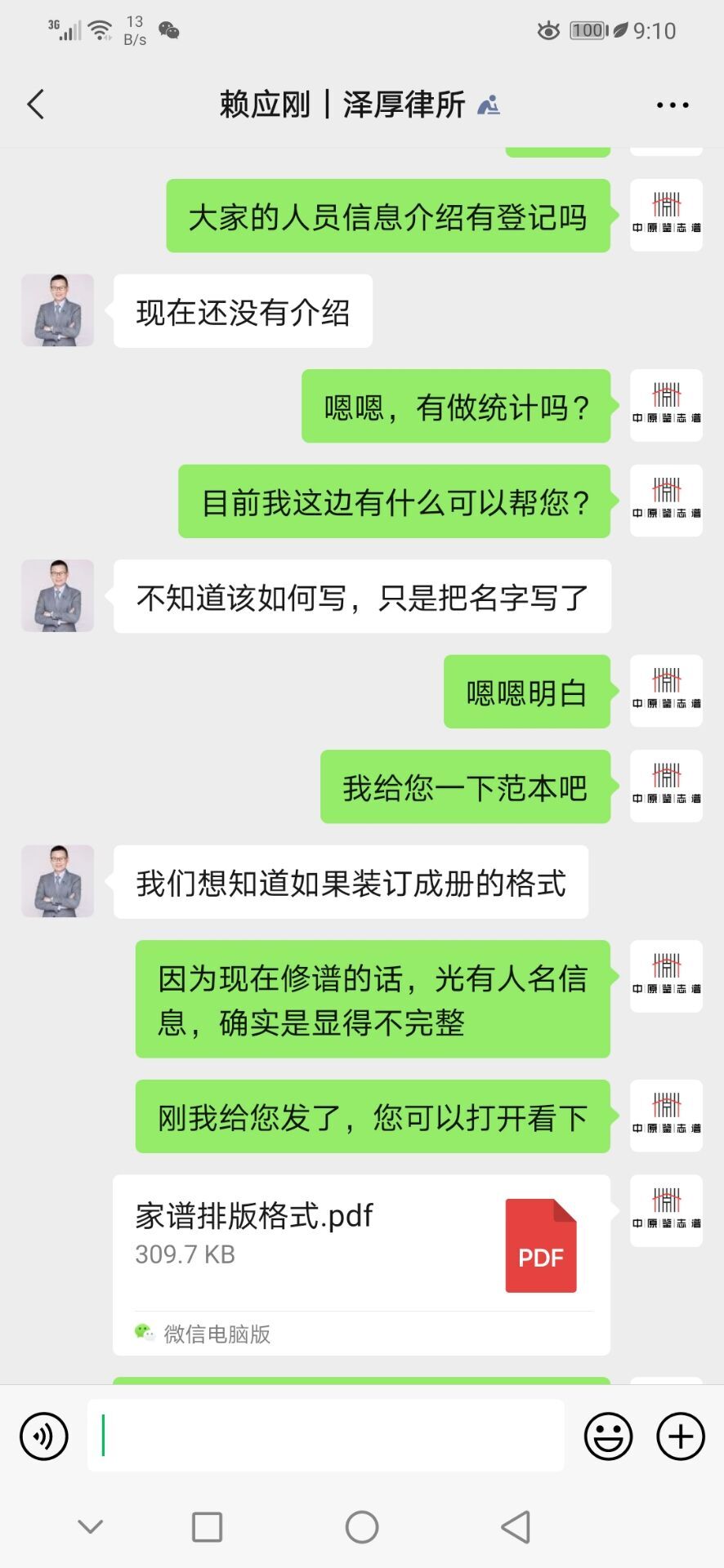Open the plus attachment menu
Image resolution: width=724 pixels, height=1568 pixels.
pyautogui.click(x=680, y=1436)
